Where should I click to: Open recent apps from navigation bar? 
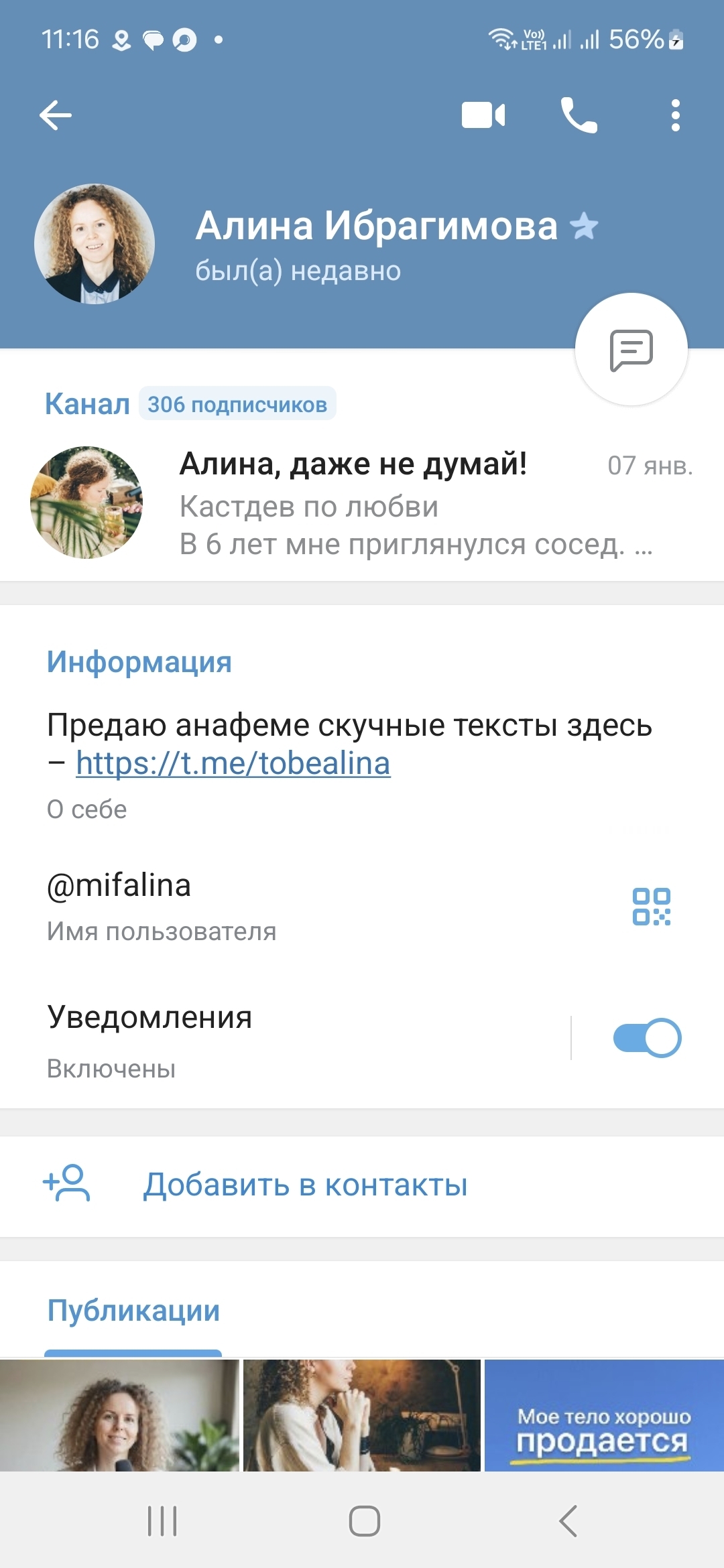coord(162,1520)
